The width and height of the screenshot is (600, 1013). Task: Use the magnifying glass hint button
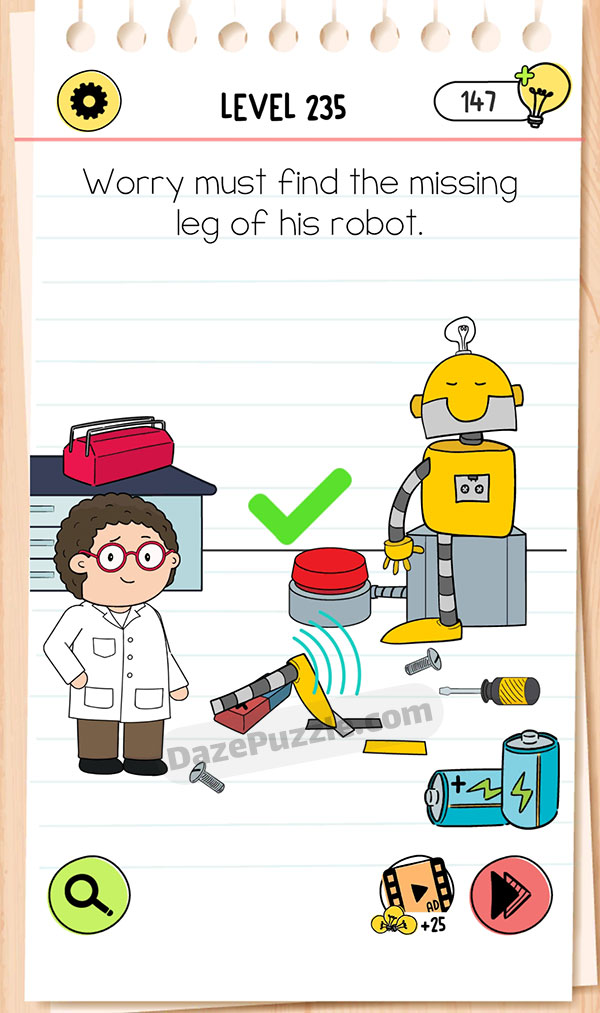(89, 893)
